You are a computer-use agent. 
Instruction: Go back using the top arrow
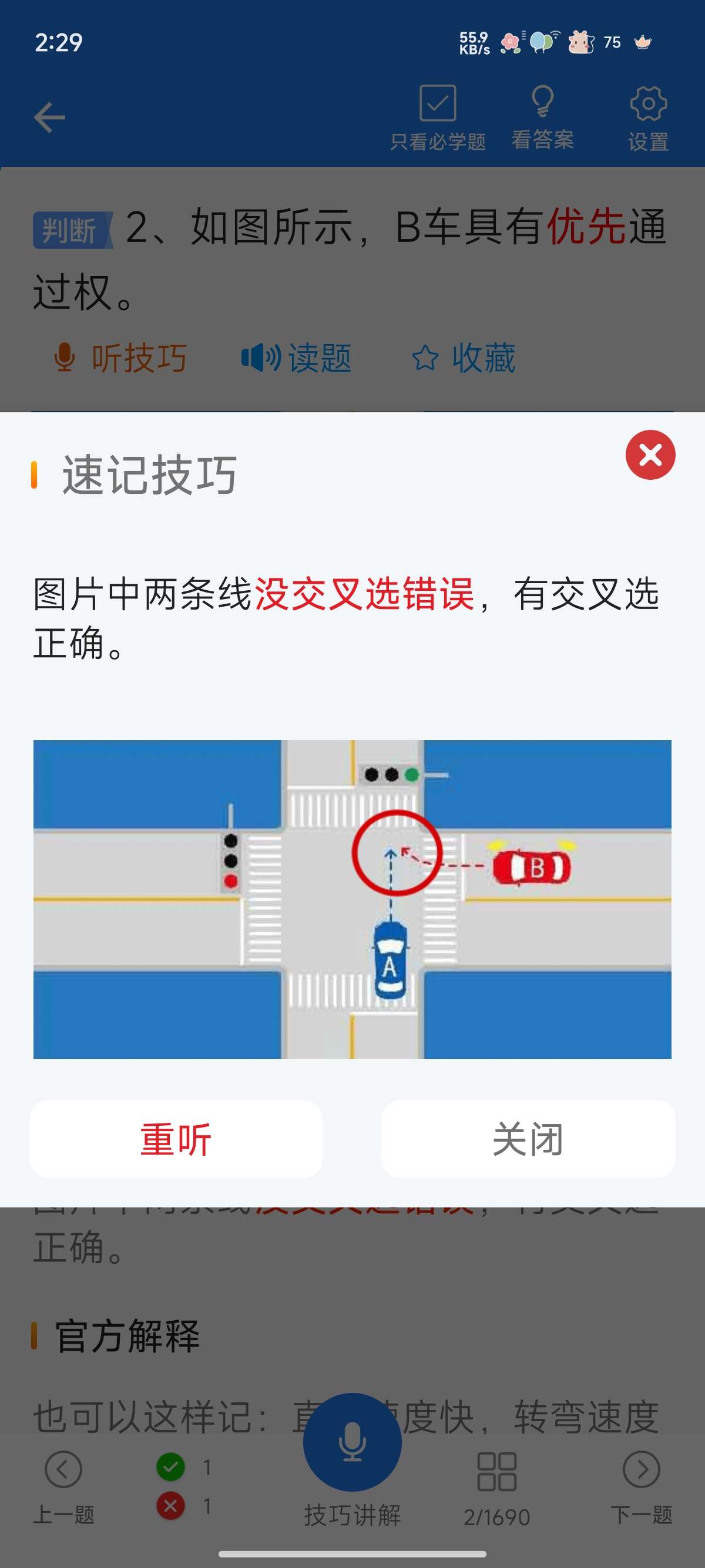coord(49,117)
